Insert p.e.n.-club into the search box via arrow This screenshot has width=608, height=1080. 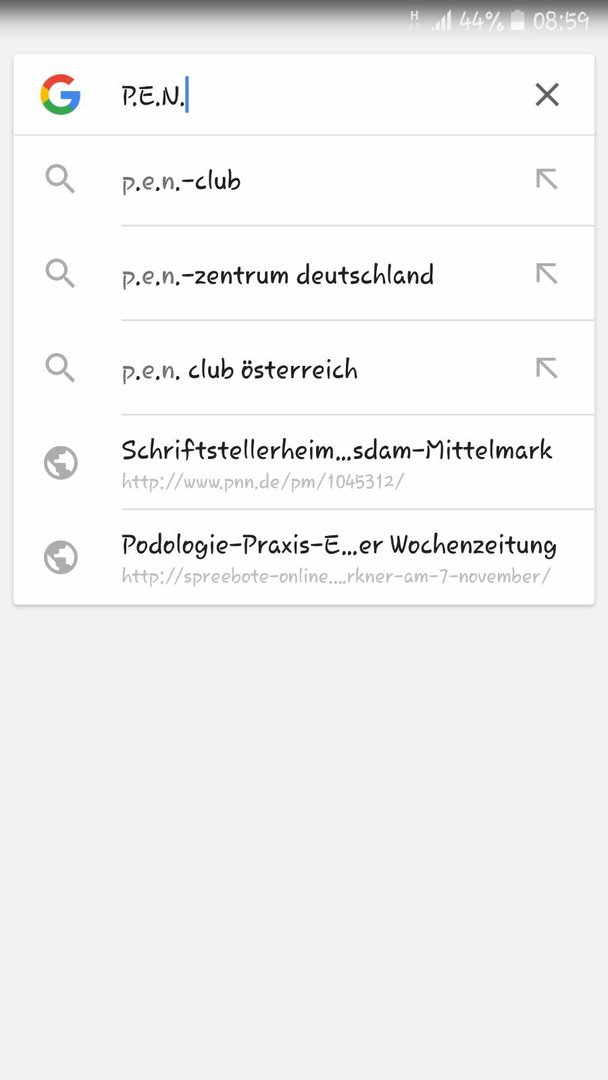[547, 180]
